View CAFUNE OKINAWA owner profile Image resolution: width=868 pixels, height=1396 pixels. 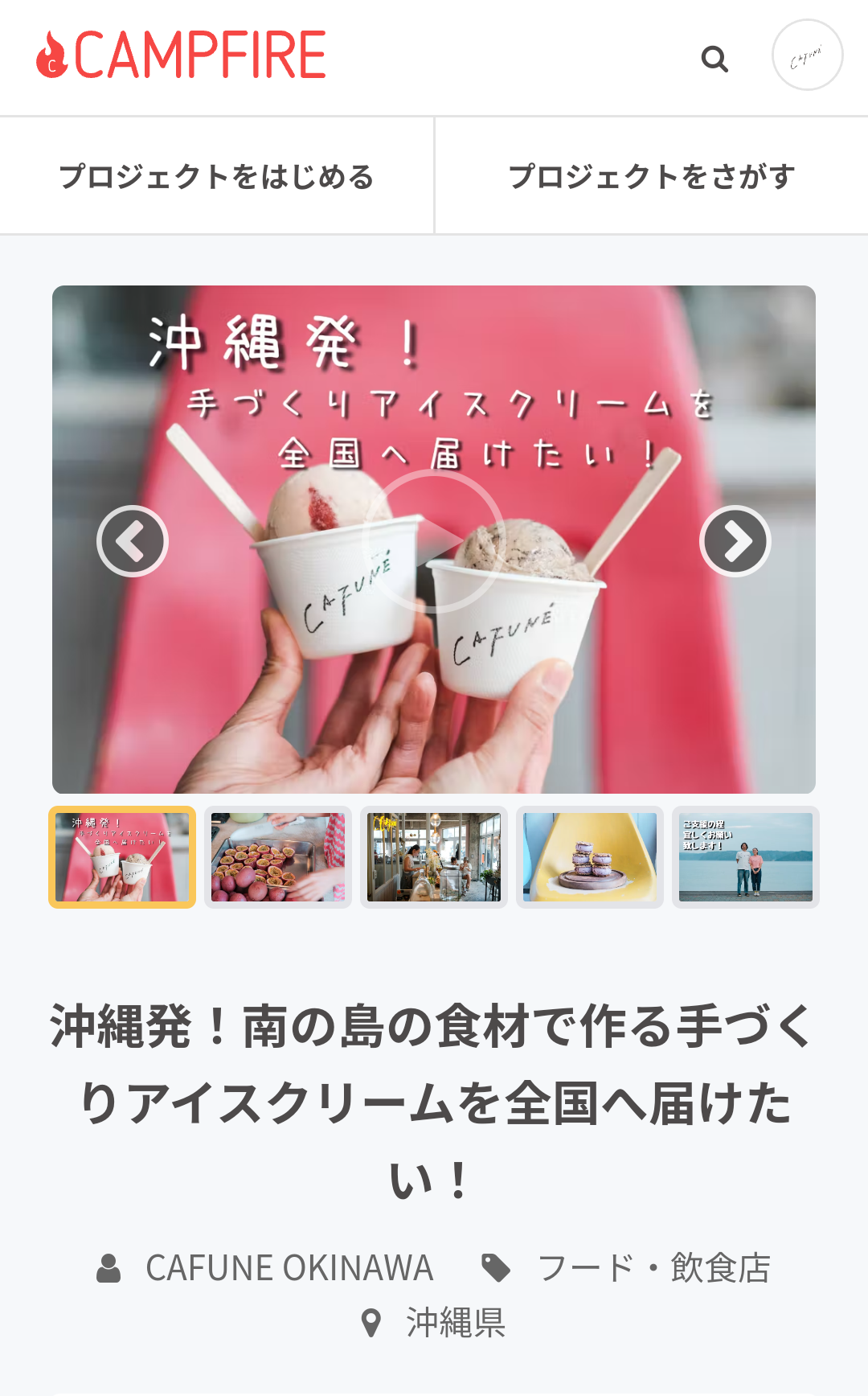click(x=289, y=1268)
